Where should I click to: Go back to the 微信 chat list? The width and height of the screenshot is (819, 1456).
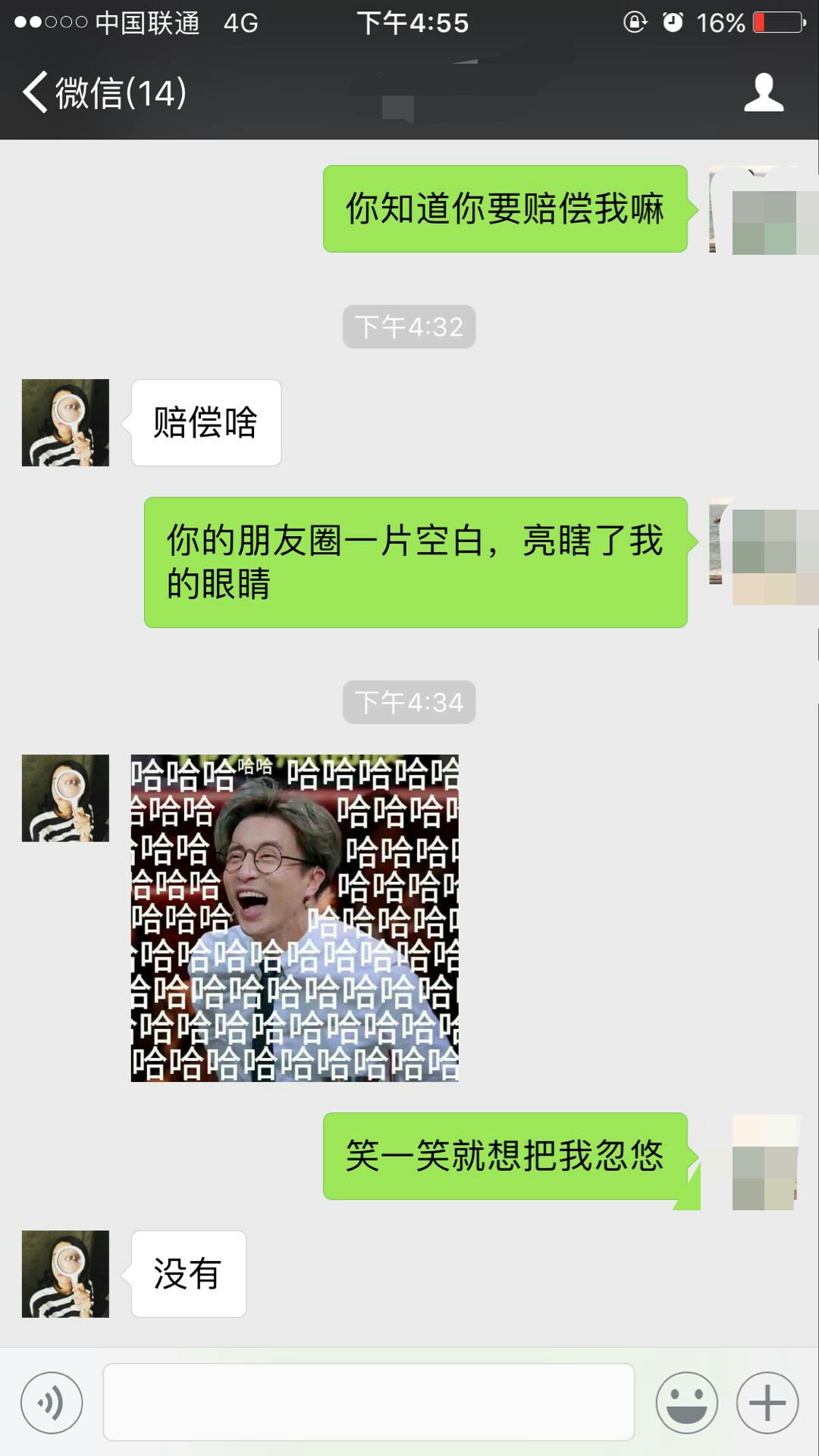(105, 93)
